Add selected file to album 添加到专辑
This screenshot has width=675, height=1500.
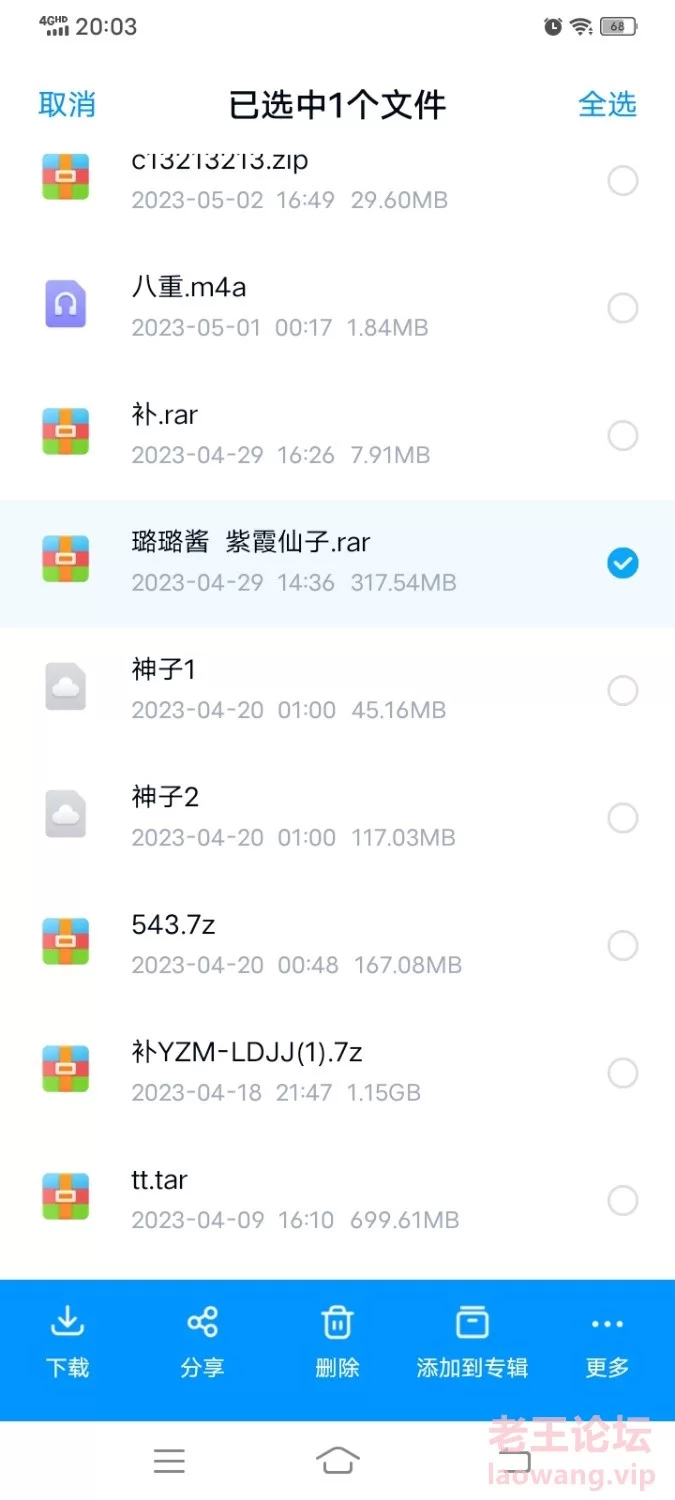472,1343
